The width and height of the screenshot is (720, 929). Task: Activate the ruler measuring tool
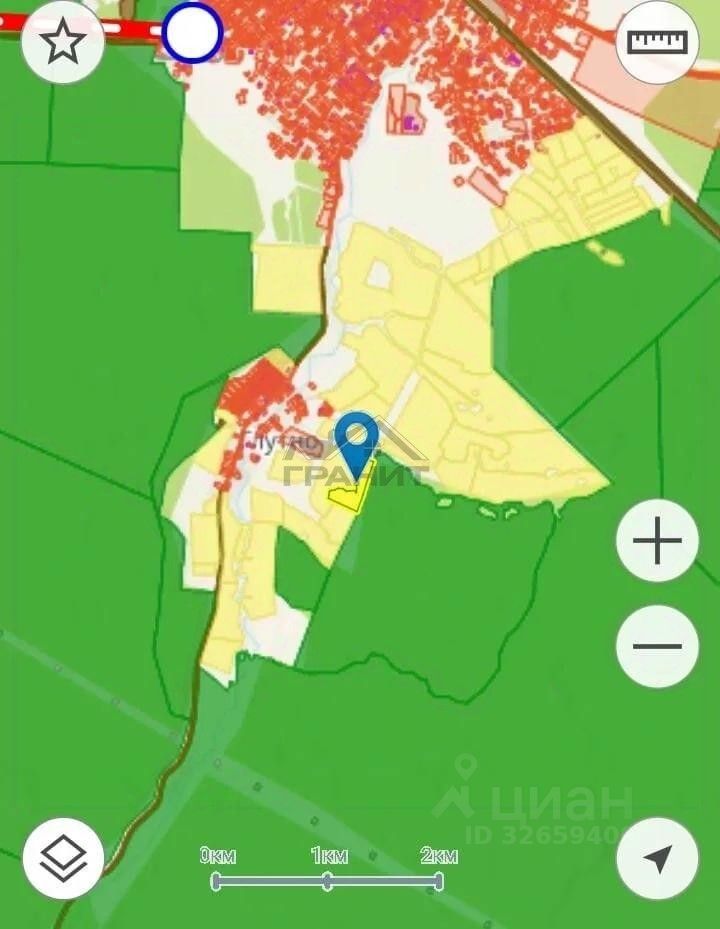657,43
